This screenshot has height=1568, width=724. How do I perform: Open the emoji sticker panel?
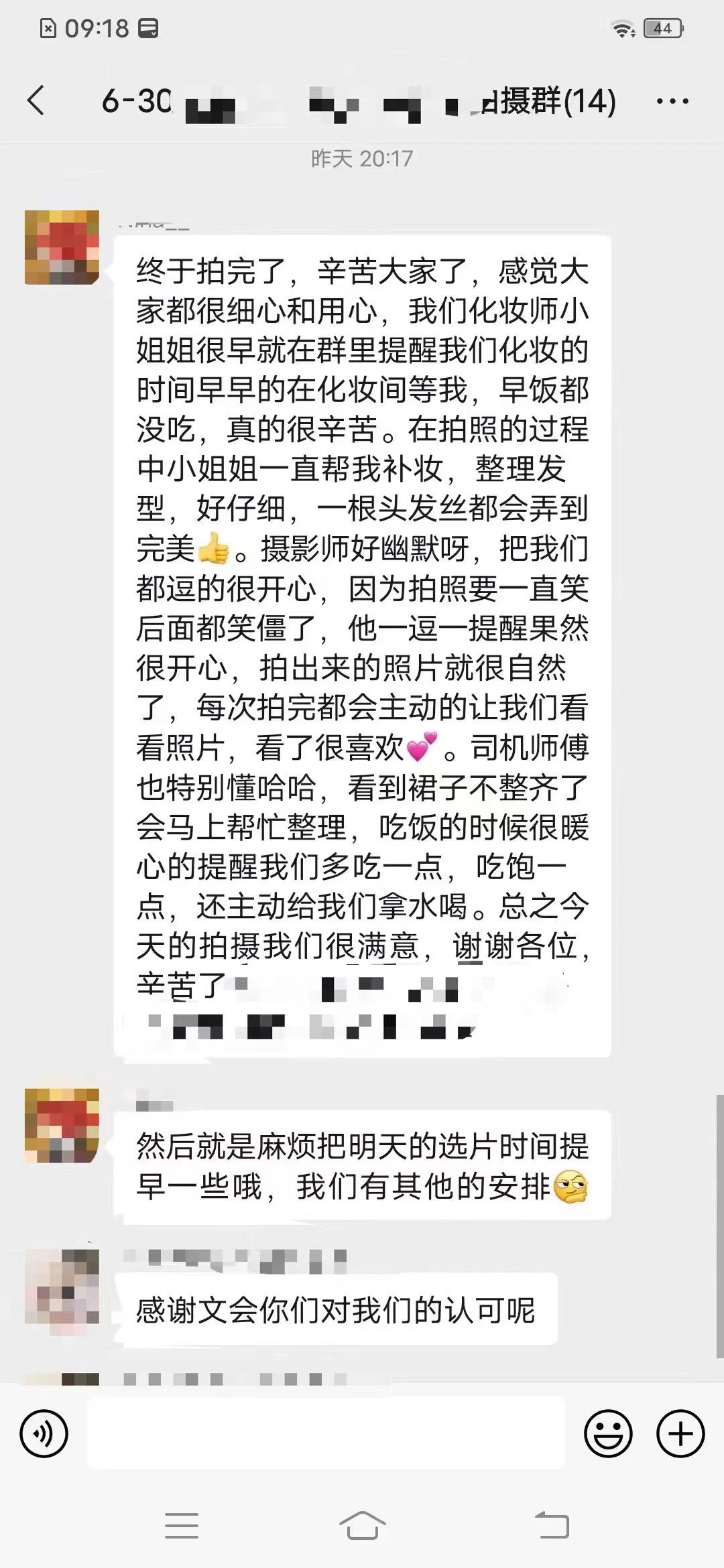[608, 1434]
